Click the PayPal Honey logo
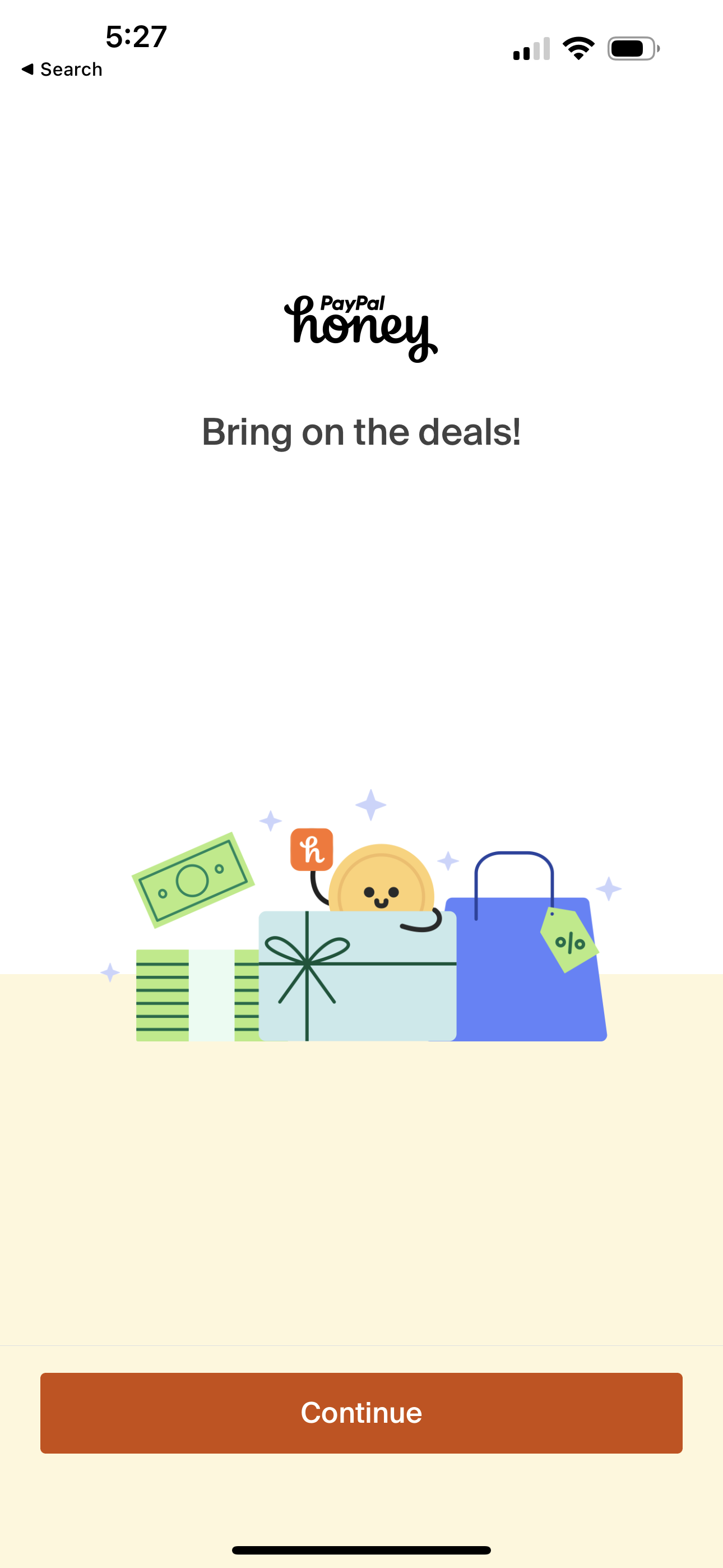This screenshot has width=723, height=1568. click(x=361, y=322)
